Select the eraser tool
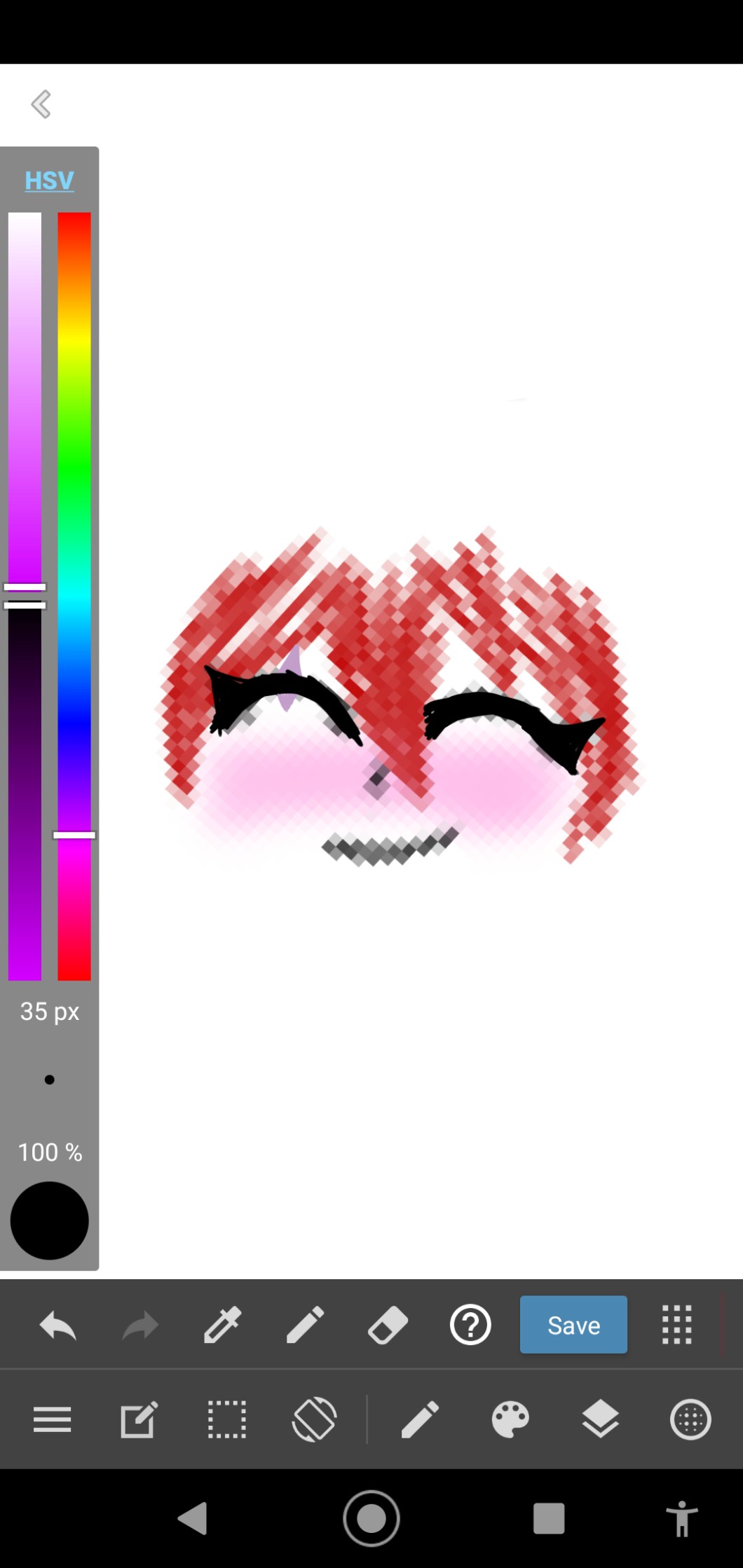 388,1325
